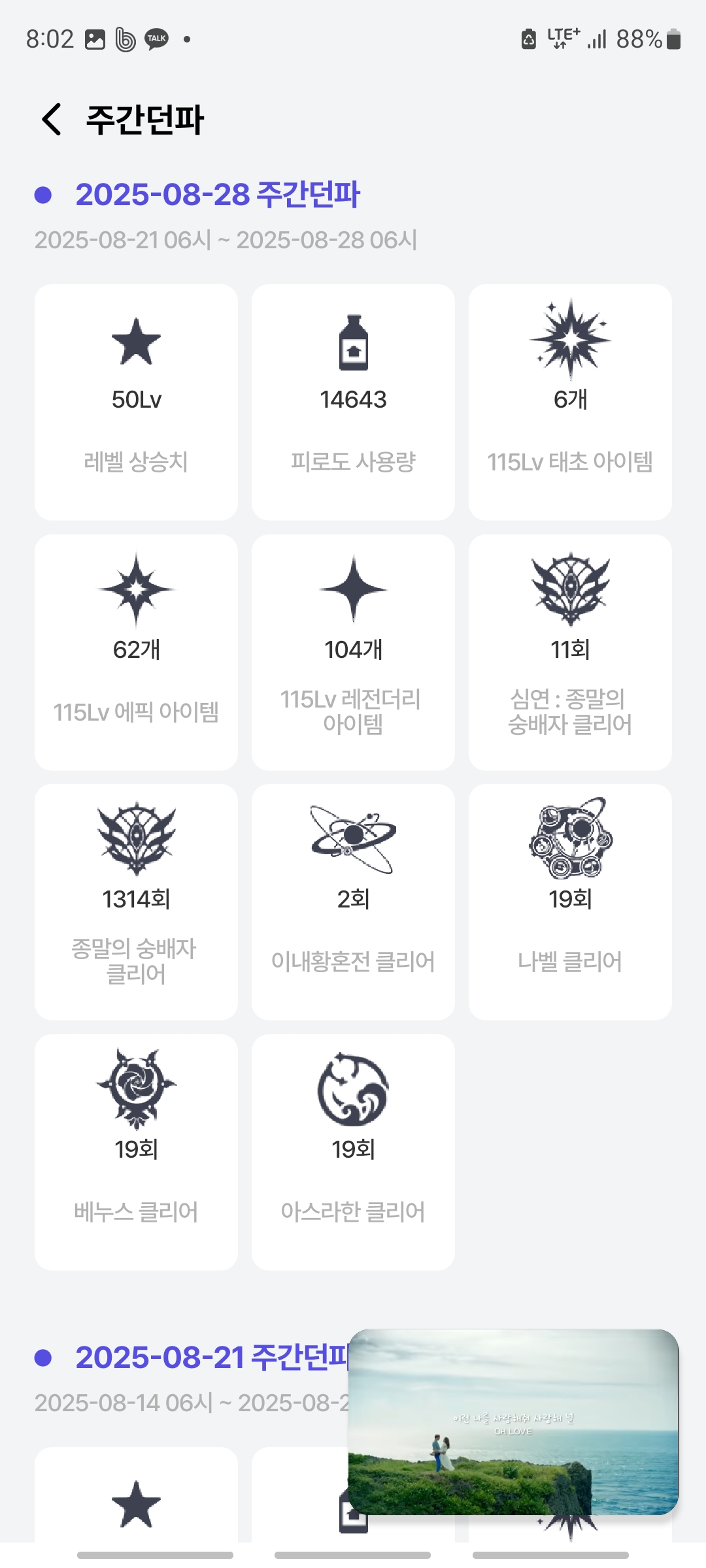Tap the floating picture-in-picture video window
This screenshot has height=1568, width=706.
point(513,1422)
